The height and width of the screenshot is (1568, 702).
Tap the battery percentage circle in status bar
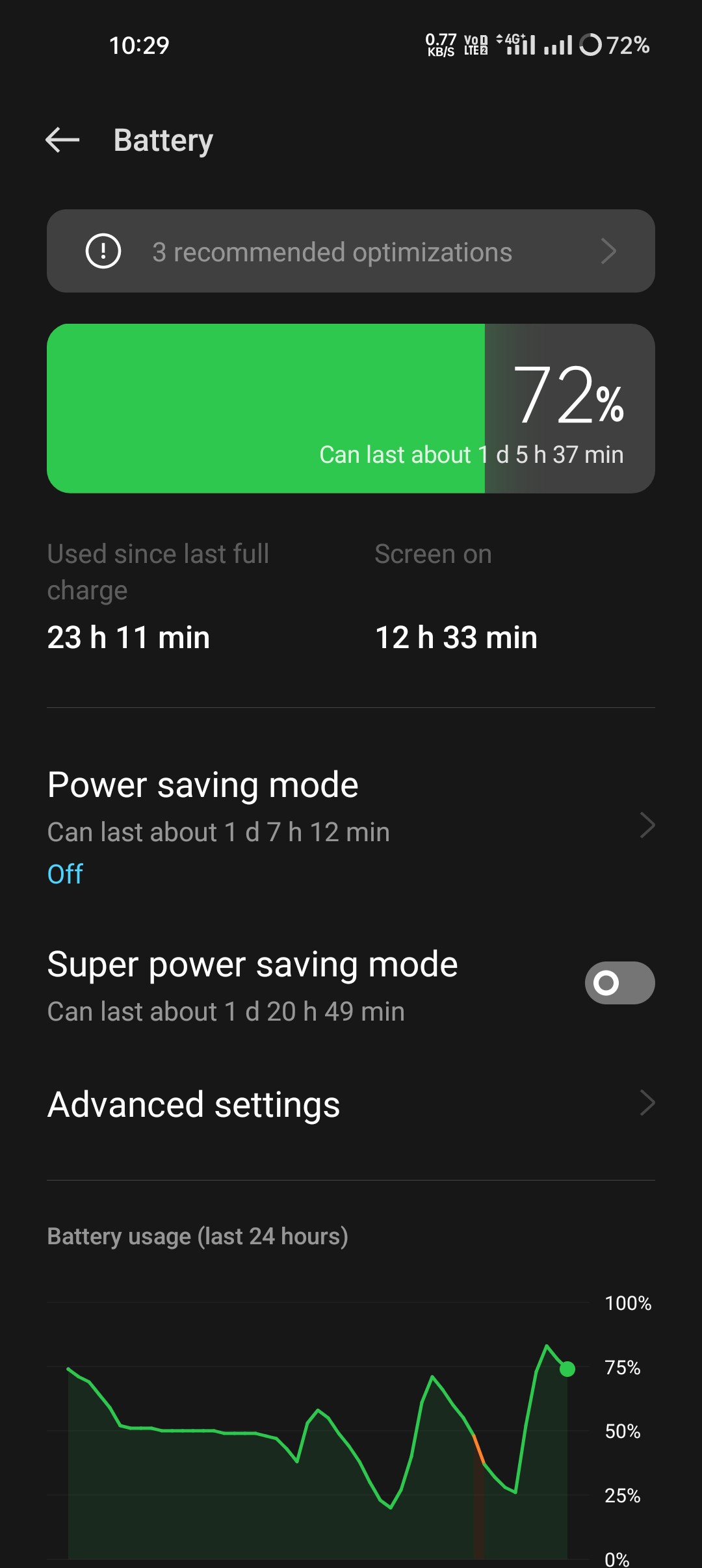[590, 44]
